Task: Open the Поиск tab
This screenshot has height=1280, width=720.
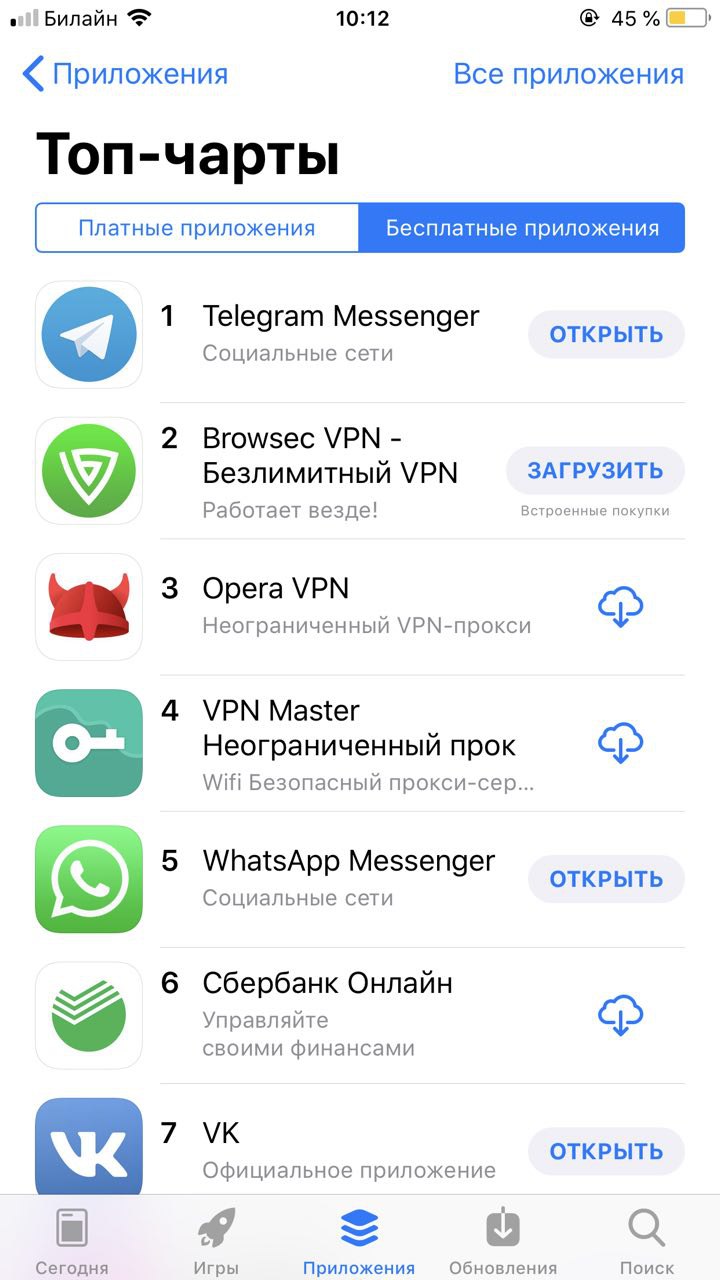Action: (647, 1240)
